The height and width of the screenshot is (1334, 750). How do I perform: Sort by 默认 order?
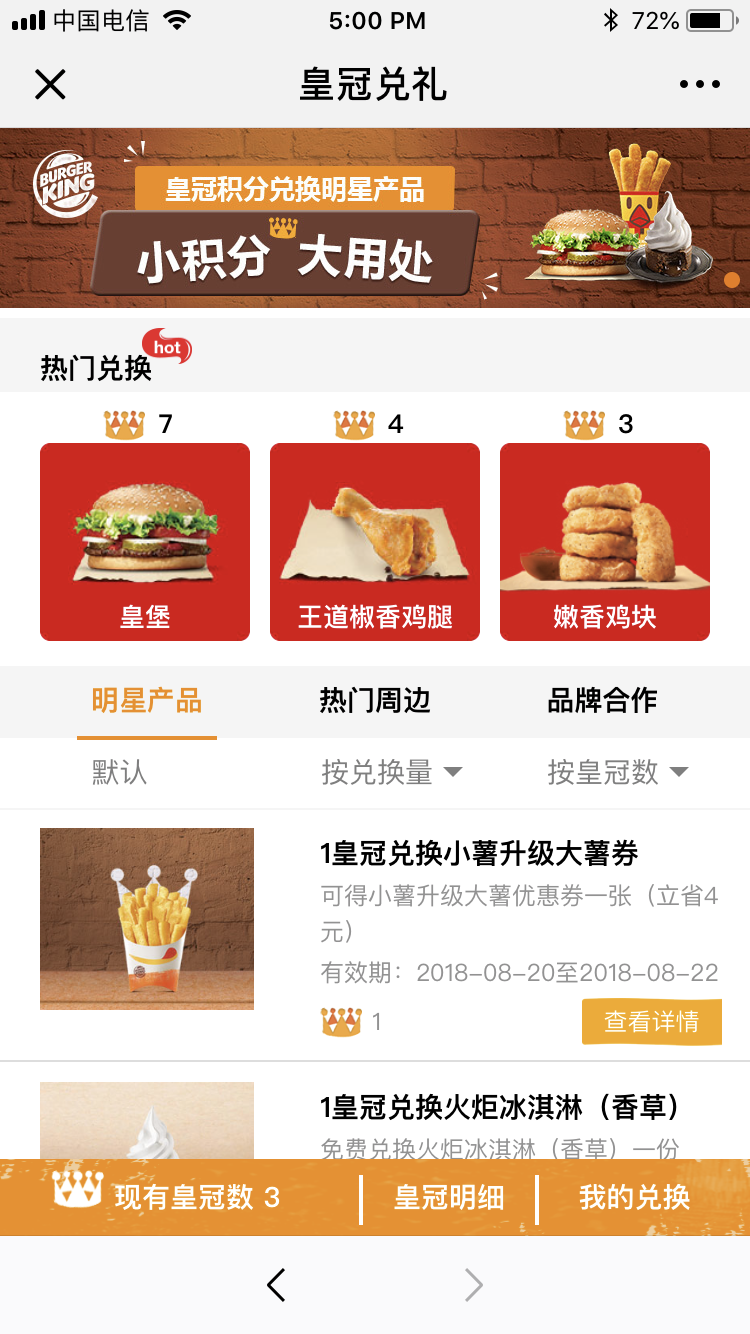[120, 772]
